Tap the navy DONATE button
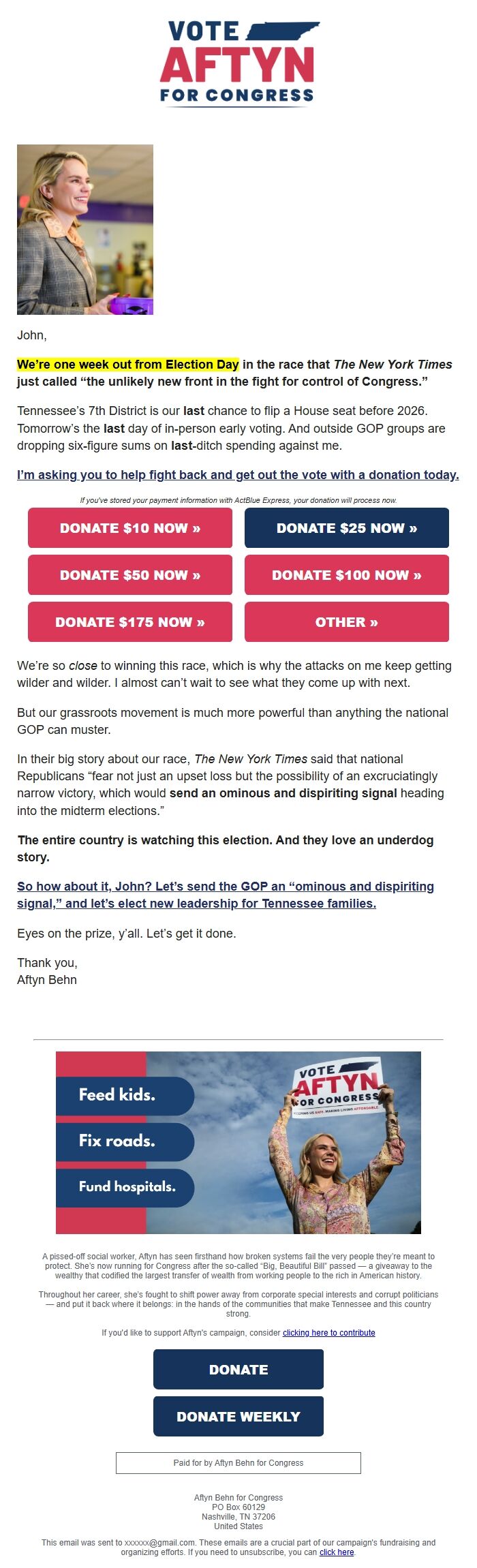 [x=238, y=1369]
